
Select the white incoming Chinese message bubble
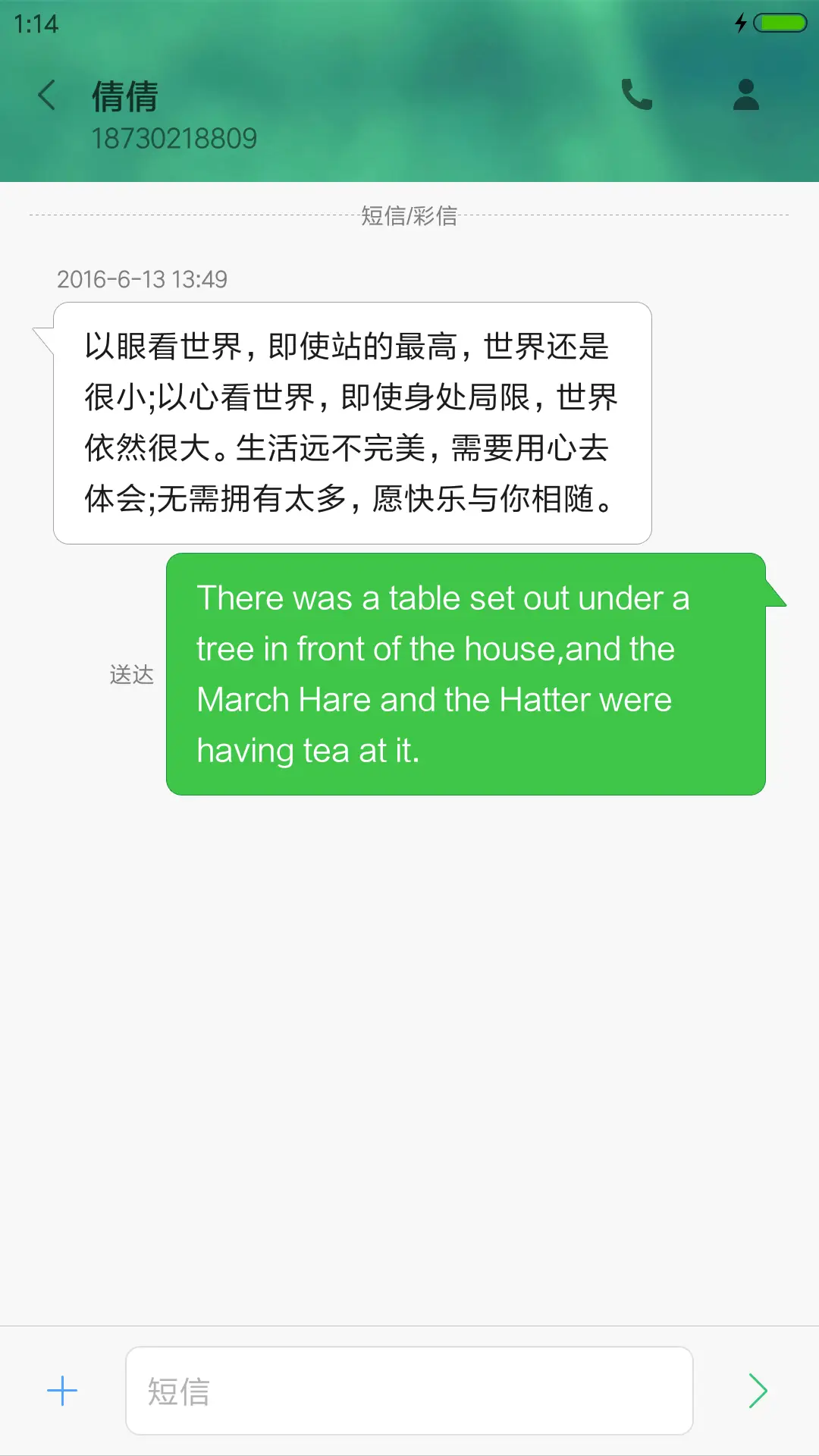click(351, 422)
